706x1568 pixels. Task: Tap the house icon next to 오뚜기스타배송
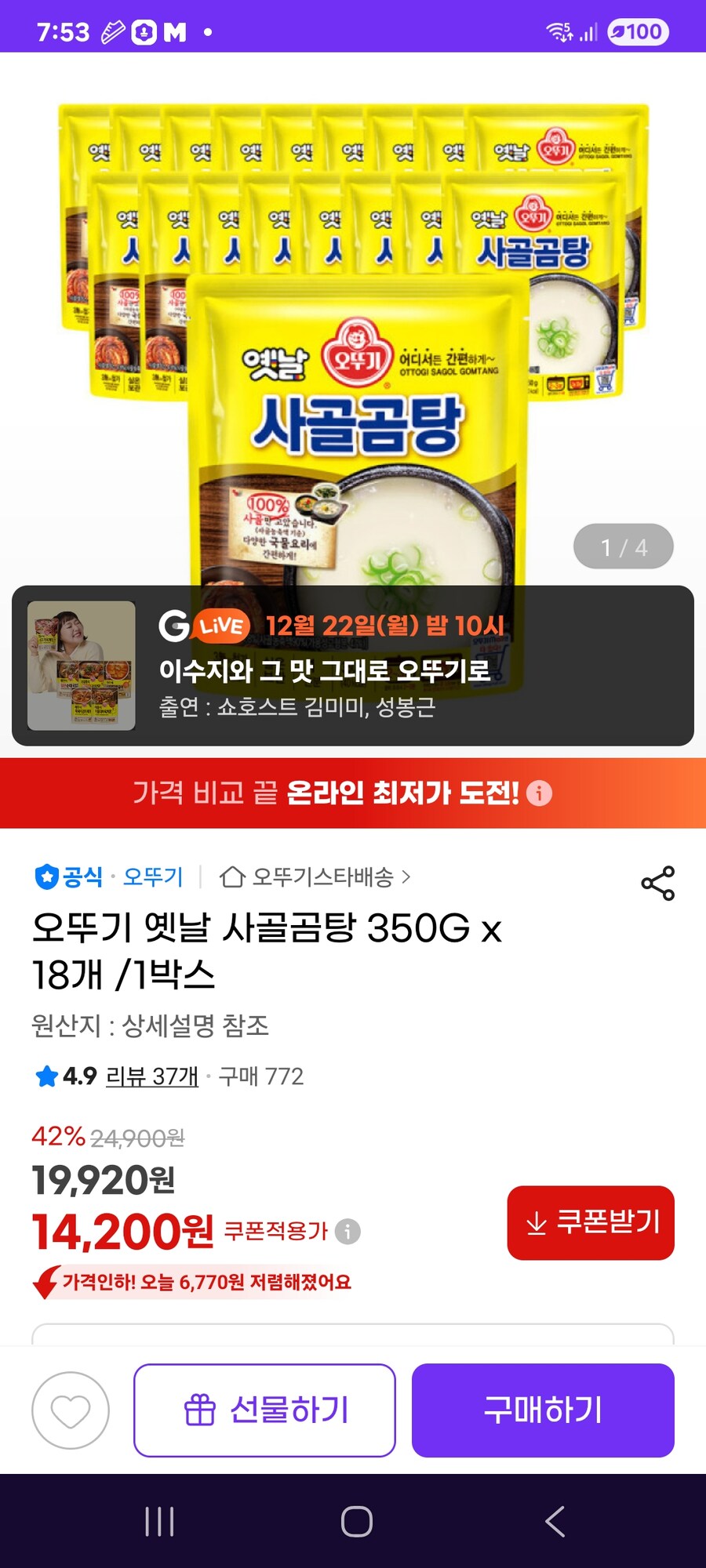point(231,878)
